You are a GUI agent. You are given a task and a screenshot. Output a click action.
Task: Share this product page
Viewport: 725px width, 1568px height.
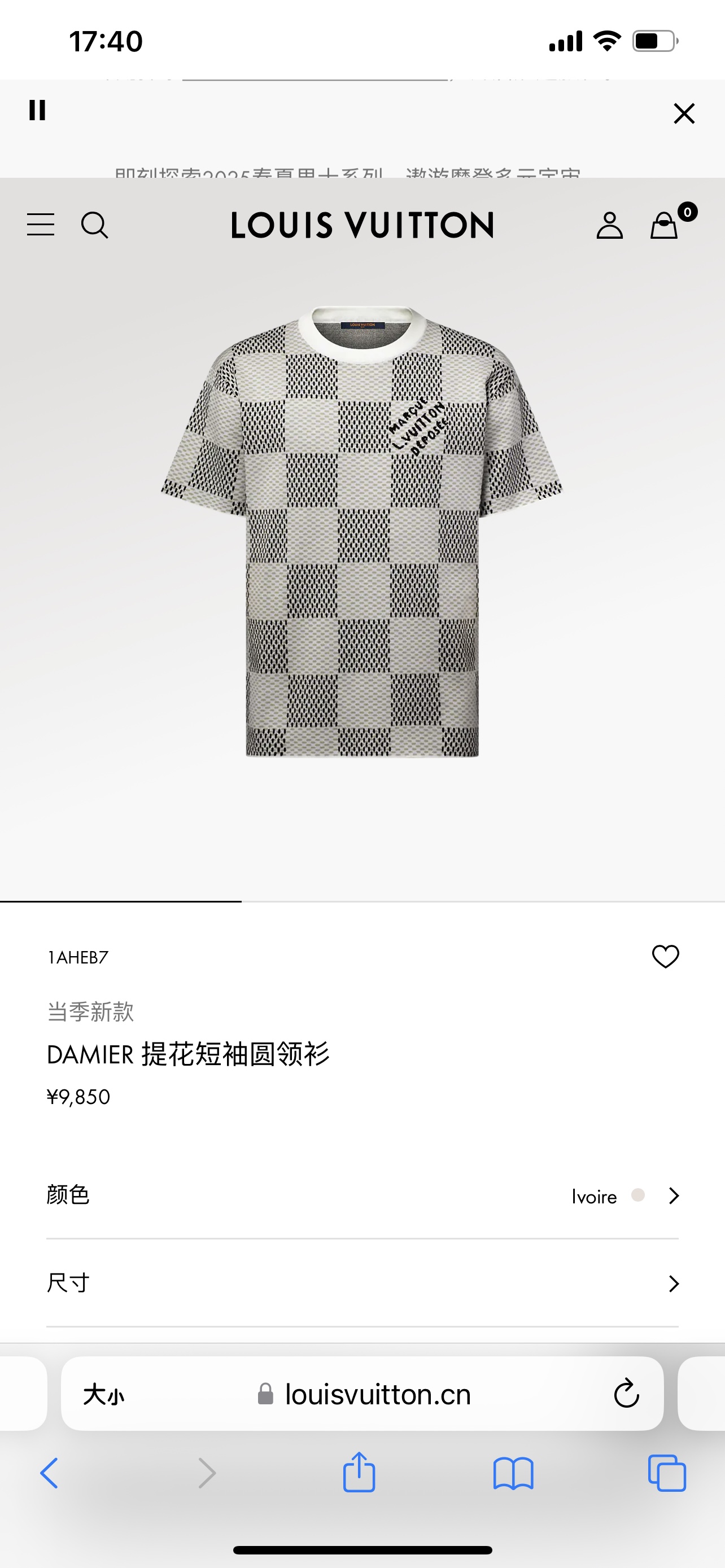pyautogui.click(x=359, y=1473)
